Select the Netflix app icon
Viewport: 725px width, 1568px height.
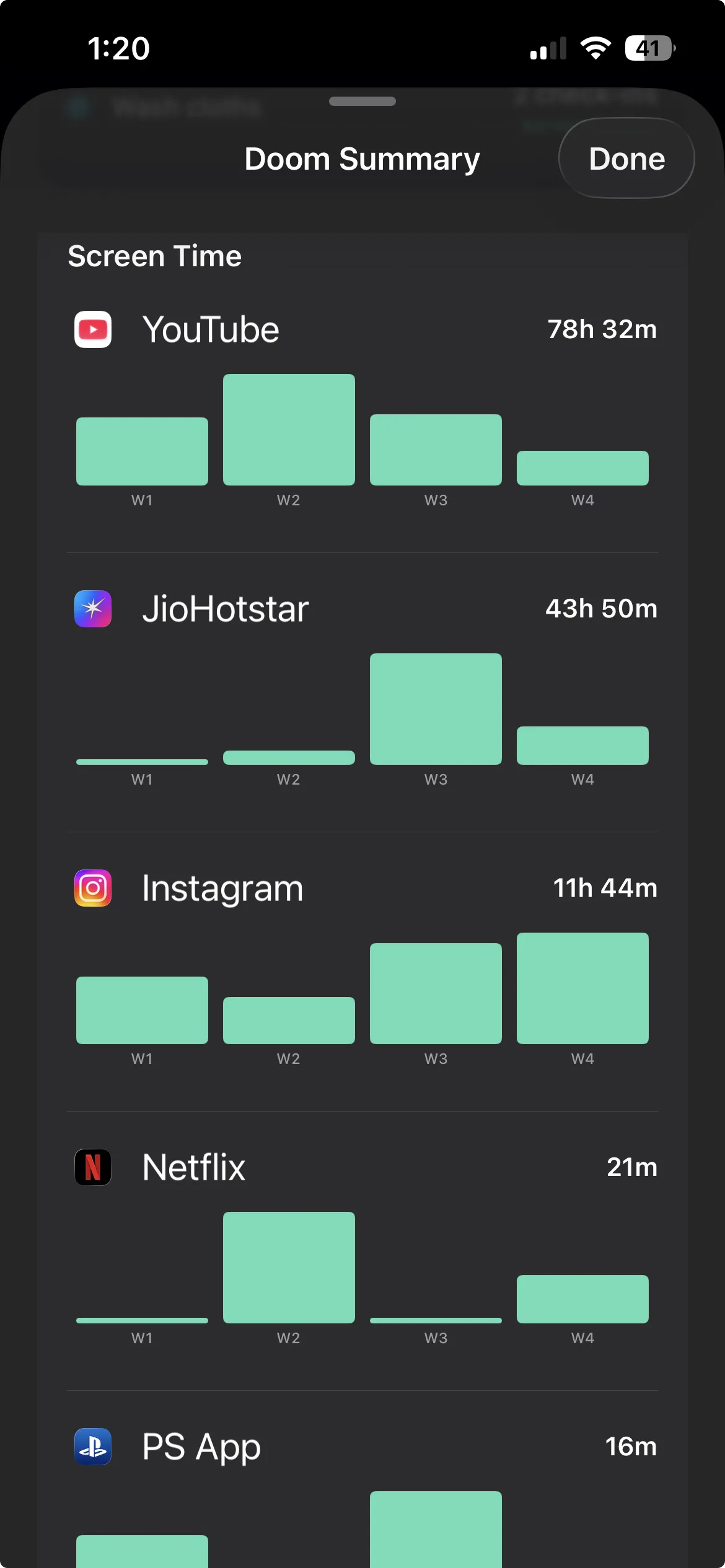(92, 1167)
